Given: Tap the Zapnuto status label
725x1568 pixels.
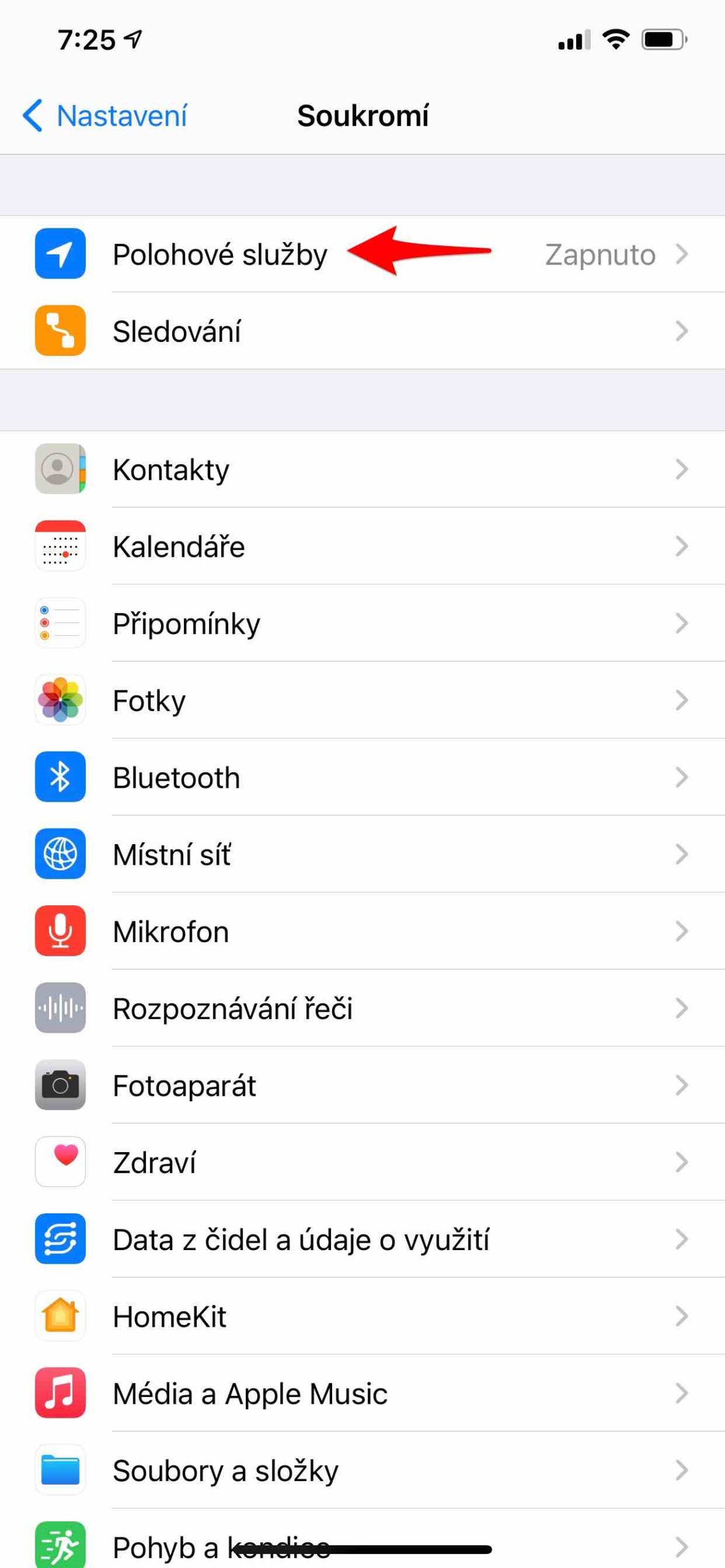Looking at the screenshot, I should pos(599,254).
